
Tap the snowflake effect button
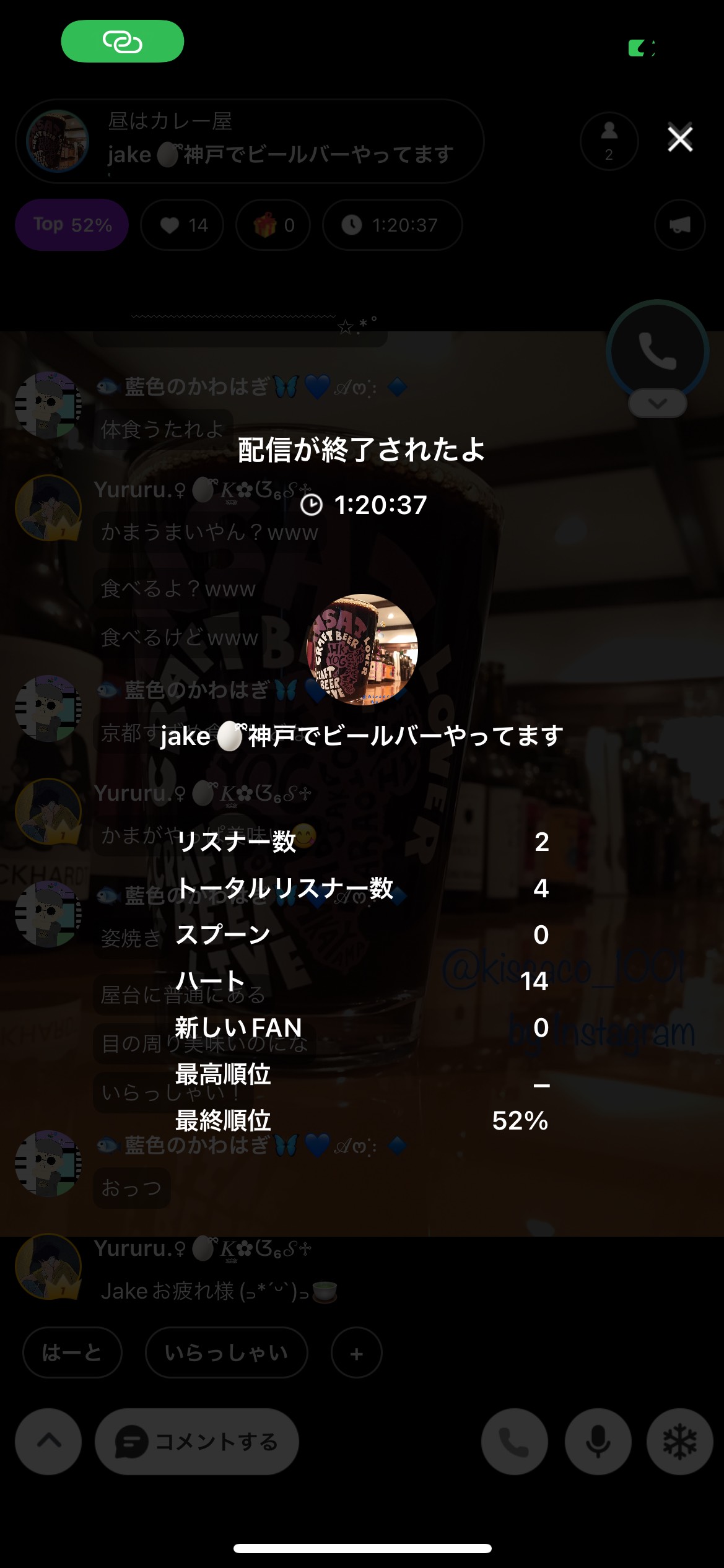(679, 1442)
